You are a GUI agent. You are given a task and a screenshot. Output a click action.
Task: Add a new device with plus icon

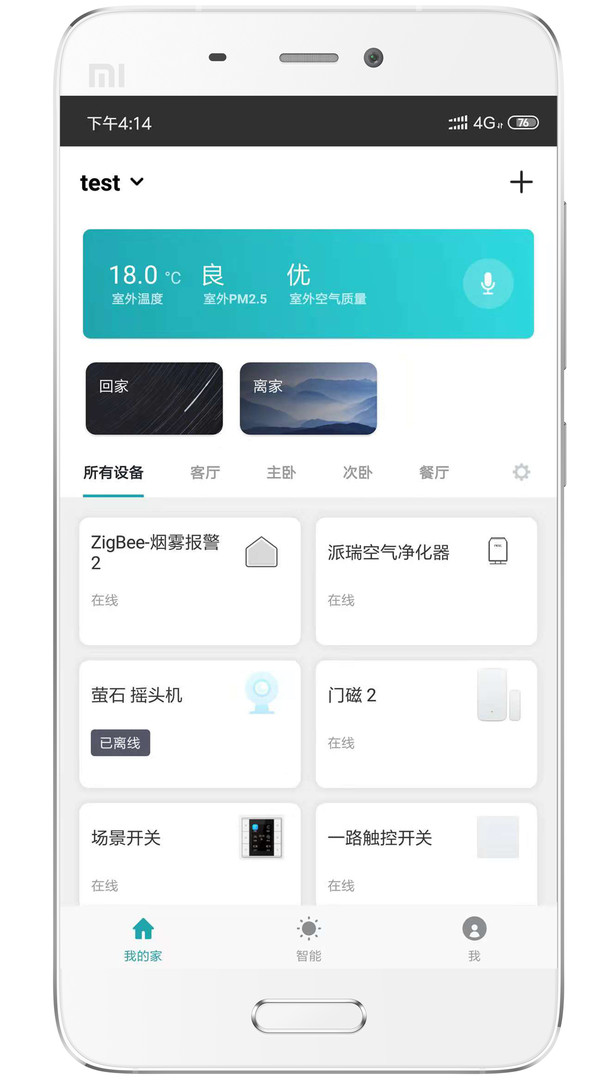coord(521,182)
